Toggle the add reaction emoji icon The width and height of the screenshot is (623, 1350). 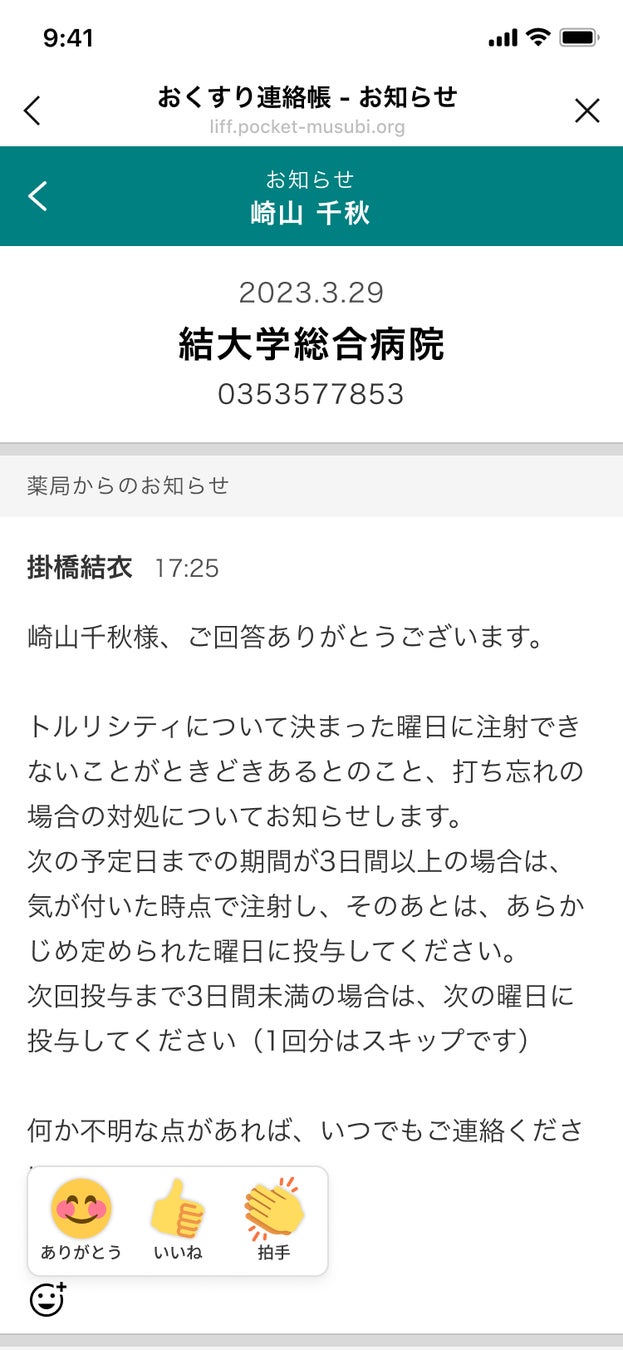point(47,1300)
